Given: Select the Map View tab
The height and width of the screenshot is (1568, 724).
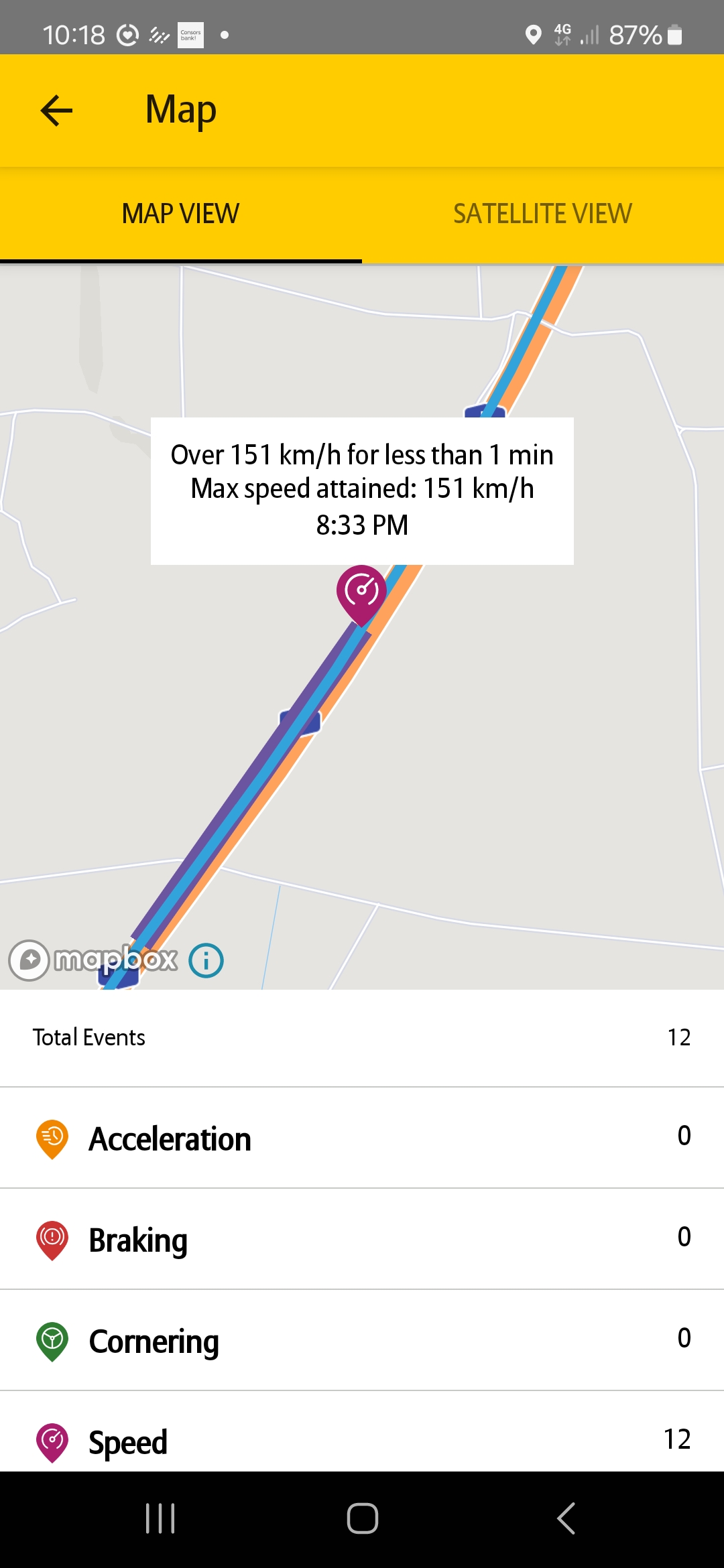Looking at the screenshot, I should 181,214.
